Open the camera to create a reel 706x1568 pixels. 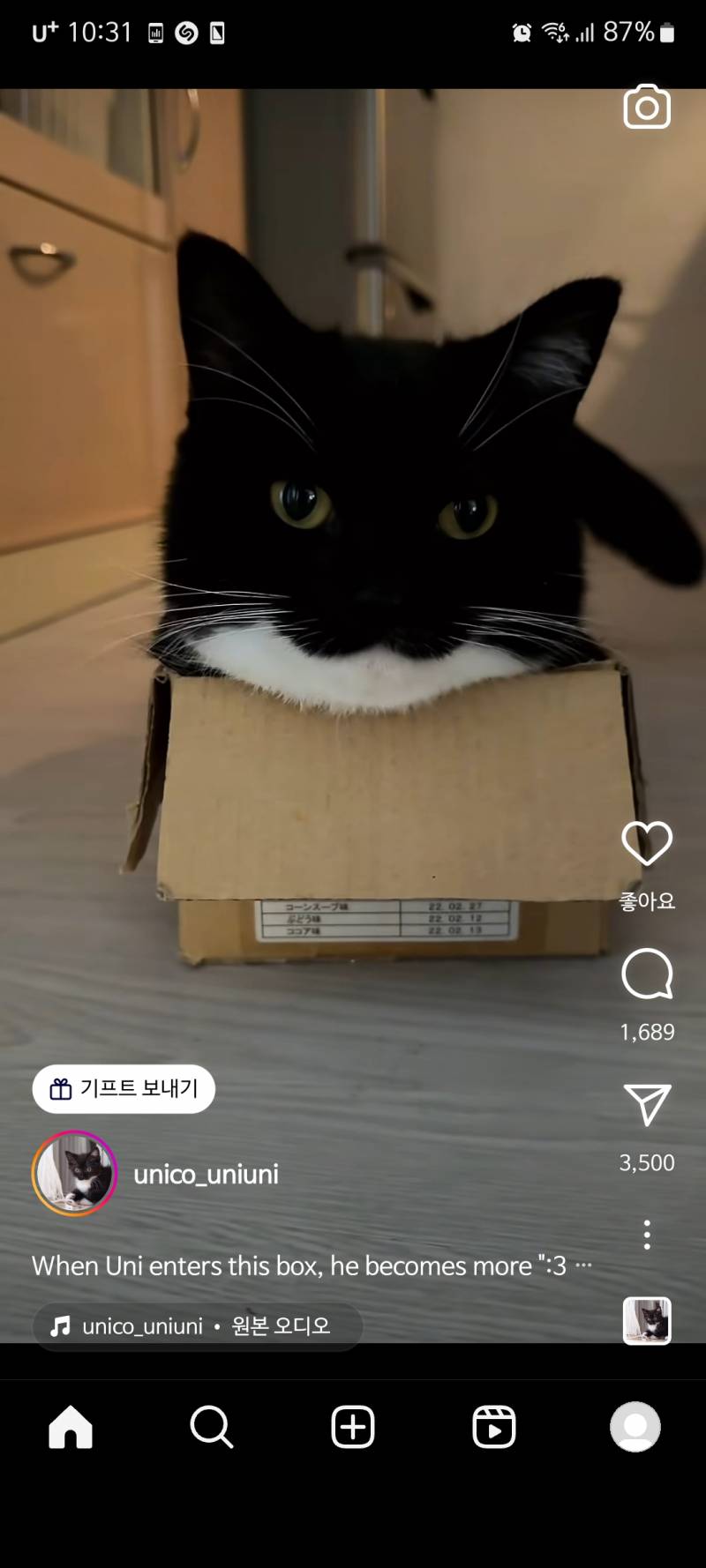coord(647,107)
